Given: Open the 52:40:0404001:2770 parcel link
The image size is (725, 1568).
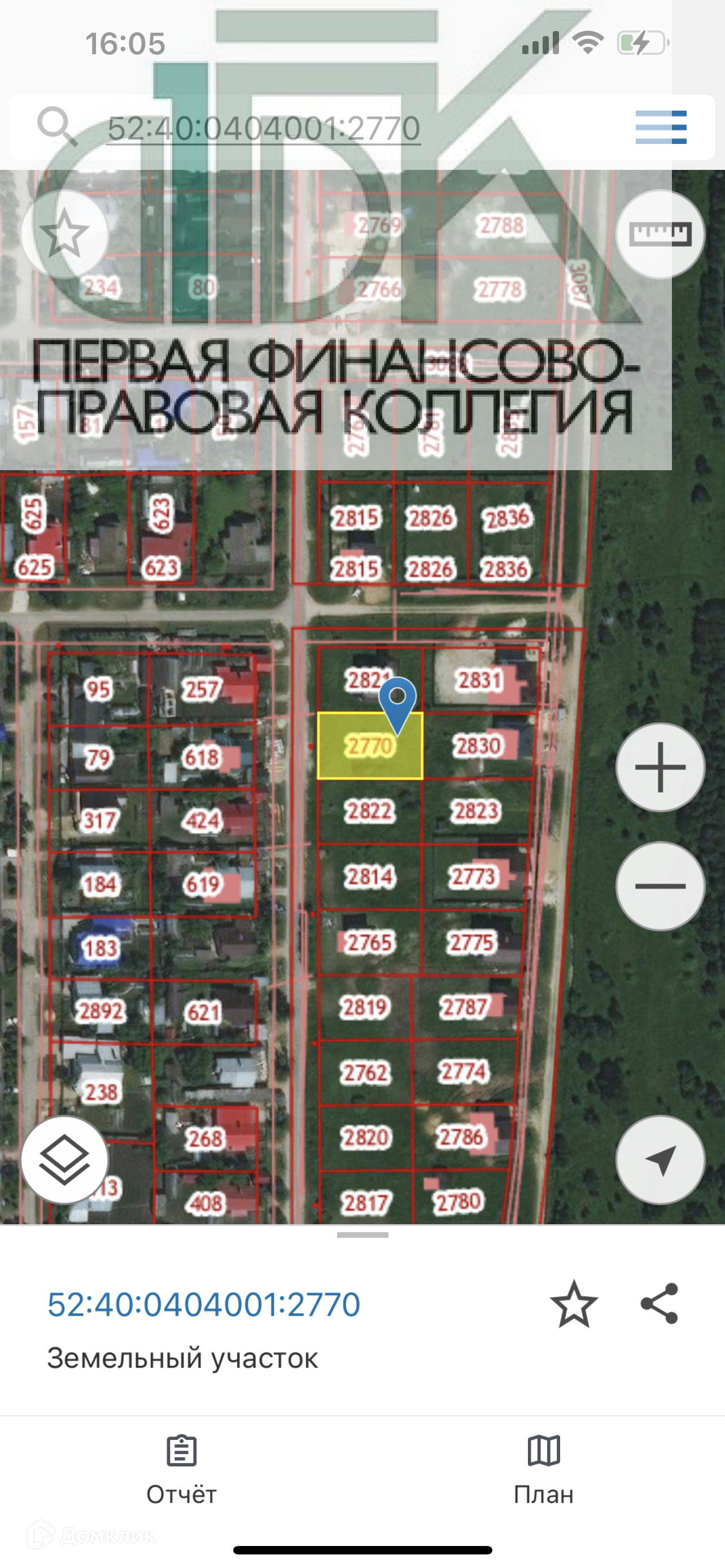Looking at the screenshot, I should click(204, 1304).
